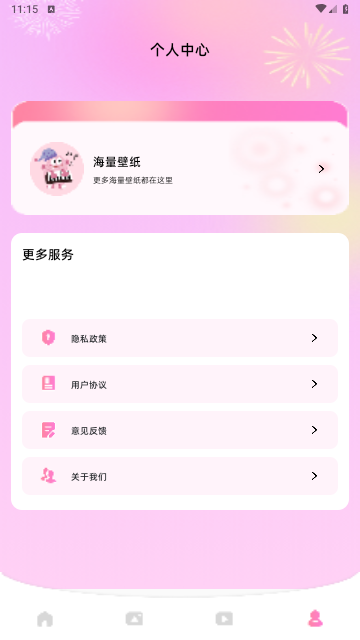Open the 海量壁纸 card
Viewport: 360px width, 640px height.
(180, 168)
